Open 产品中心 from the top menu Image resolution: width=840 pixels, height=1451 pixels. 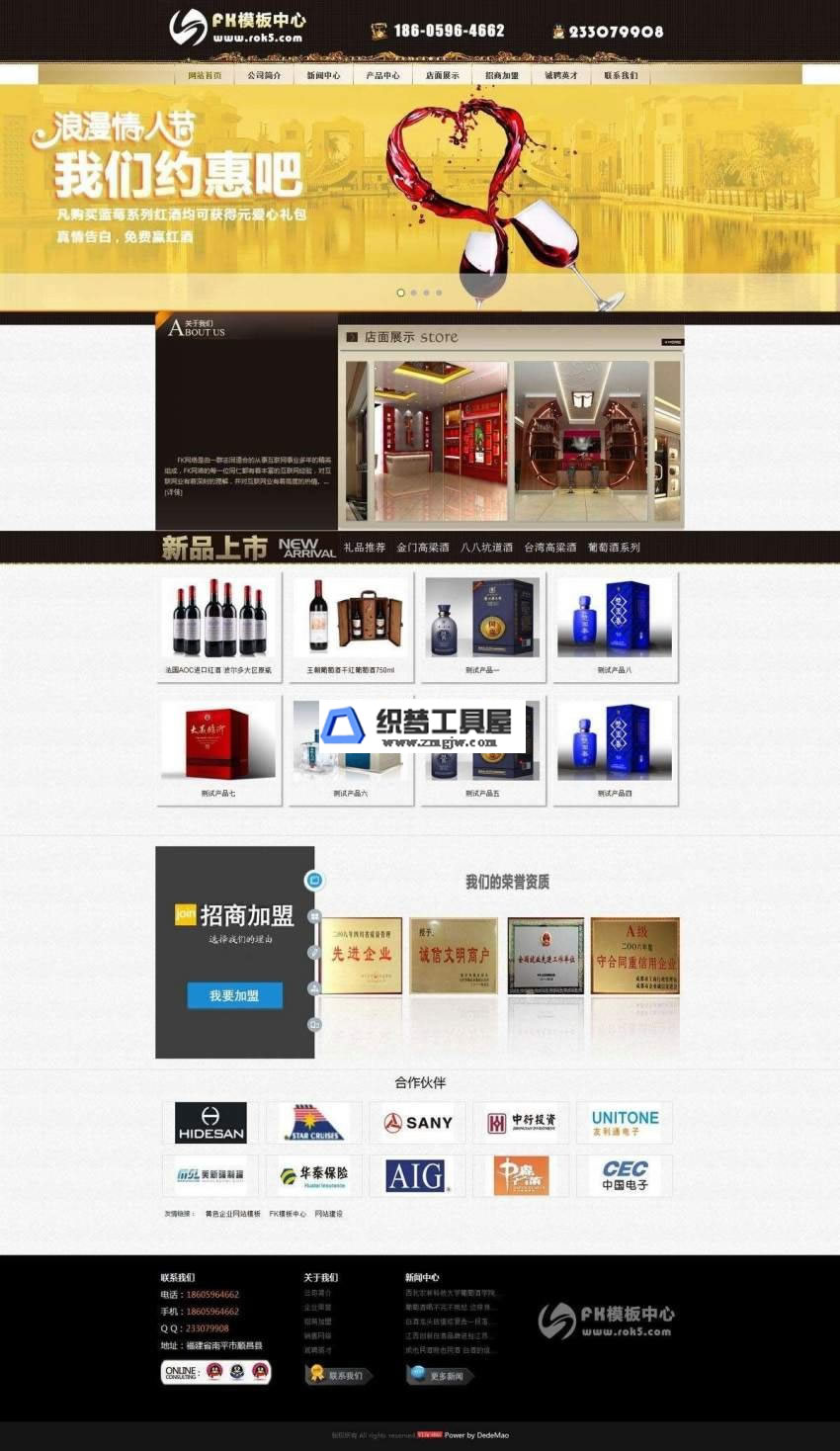point(382,75)
